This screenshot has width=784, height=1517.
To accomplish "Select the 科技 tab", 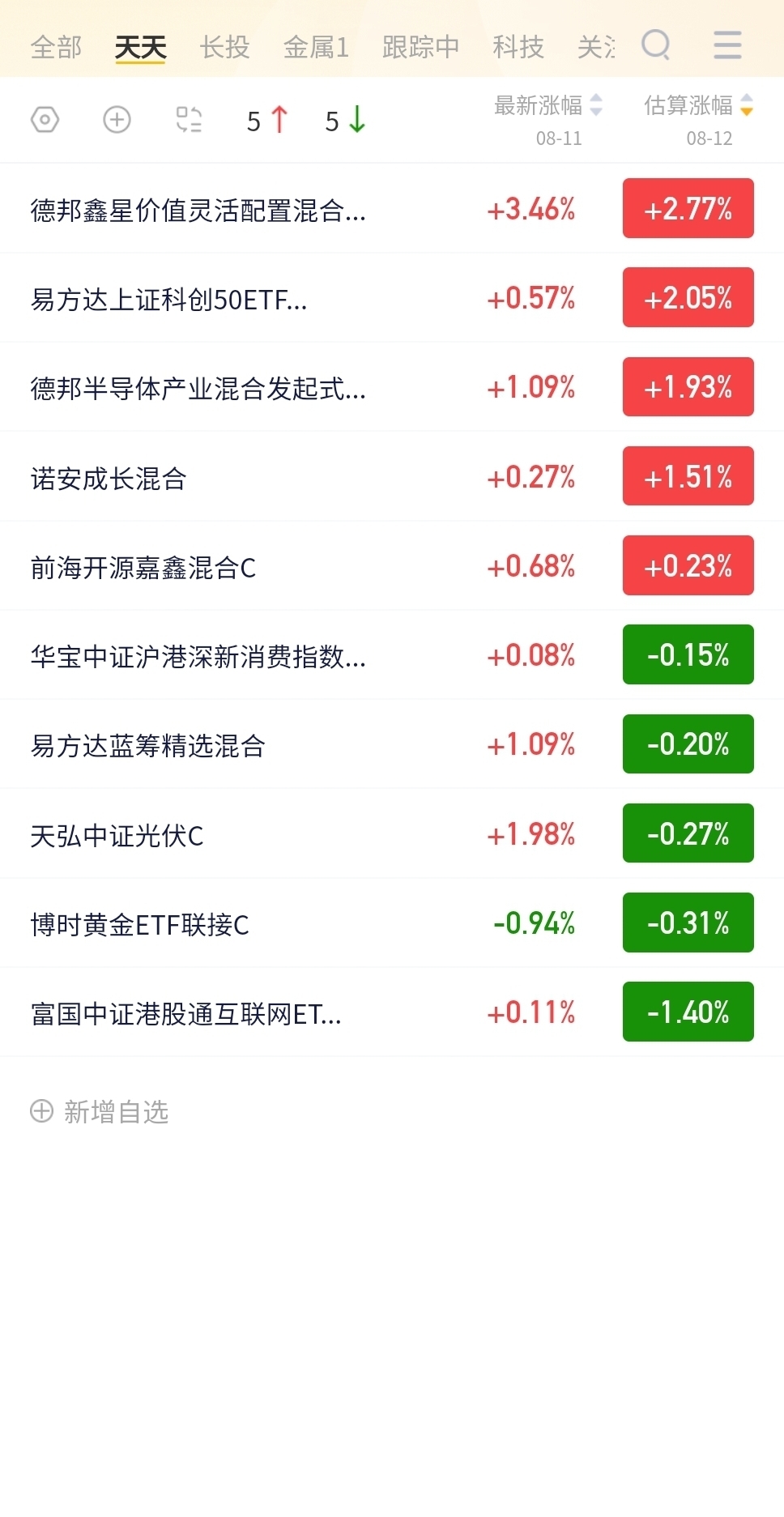I will click(518, 47).
